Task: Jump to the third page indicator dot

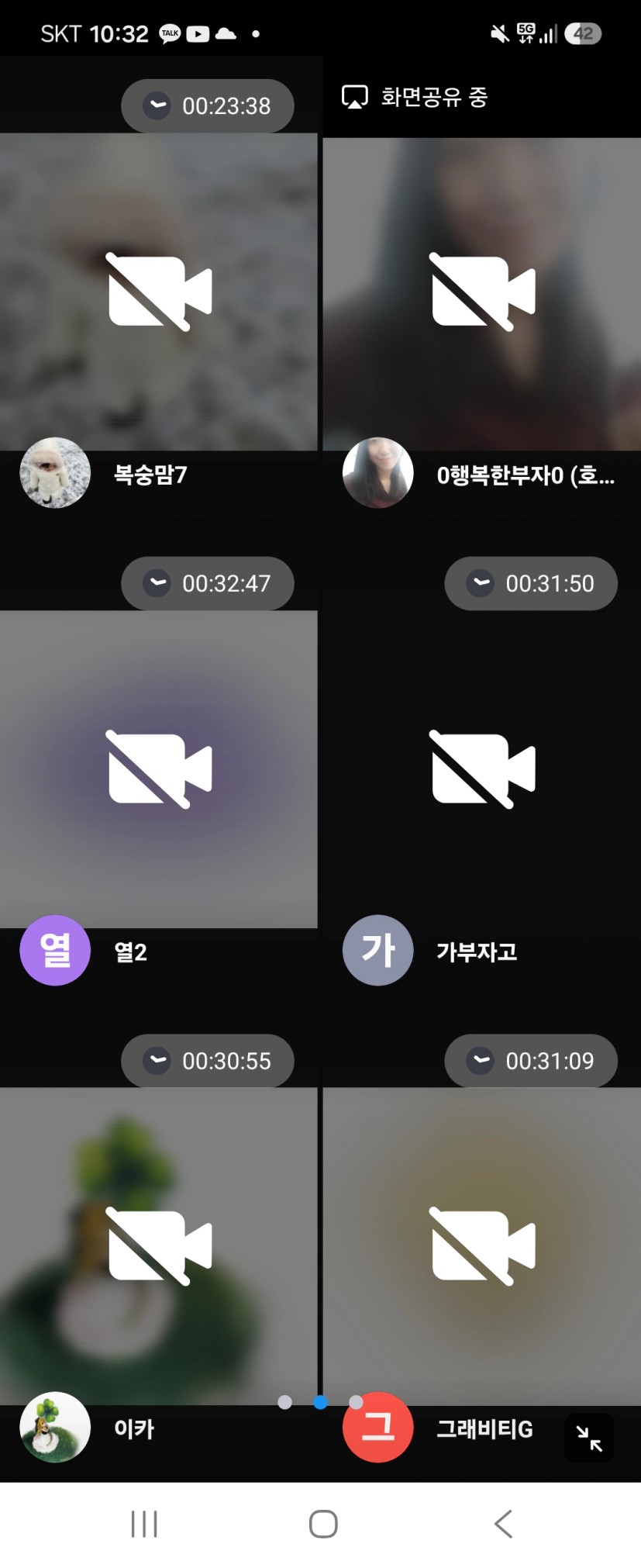Action: (x=356, y=1402)
